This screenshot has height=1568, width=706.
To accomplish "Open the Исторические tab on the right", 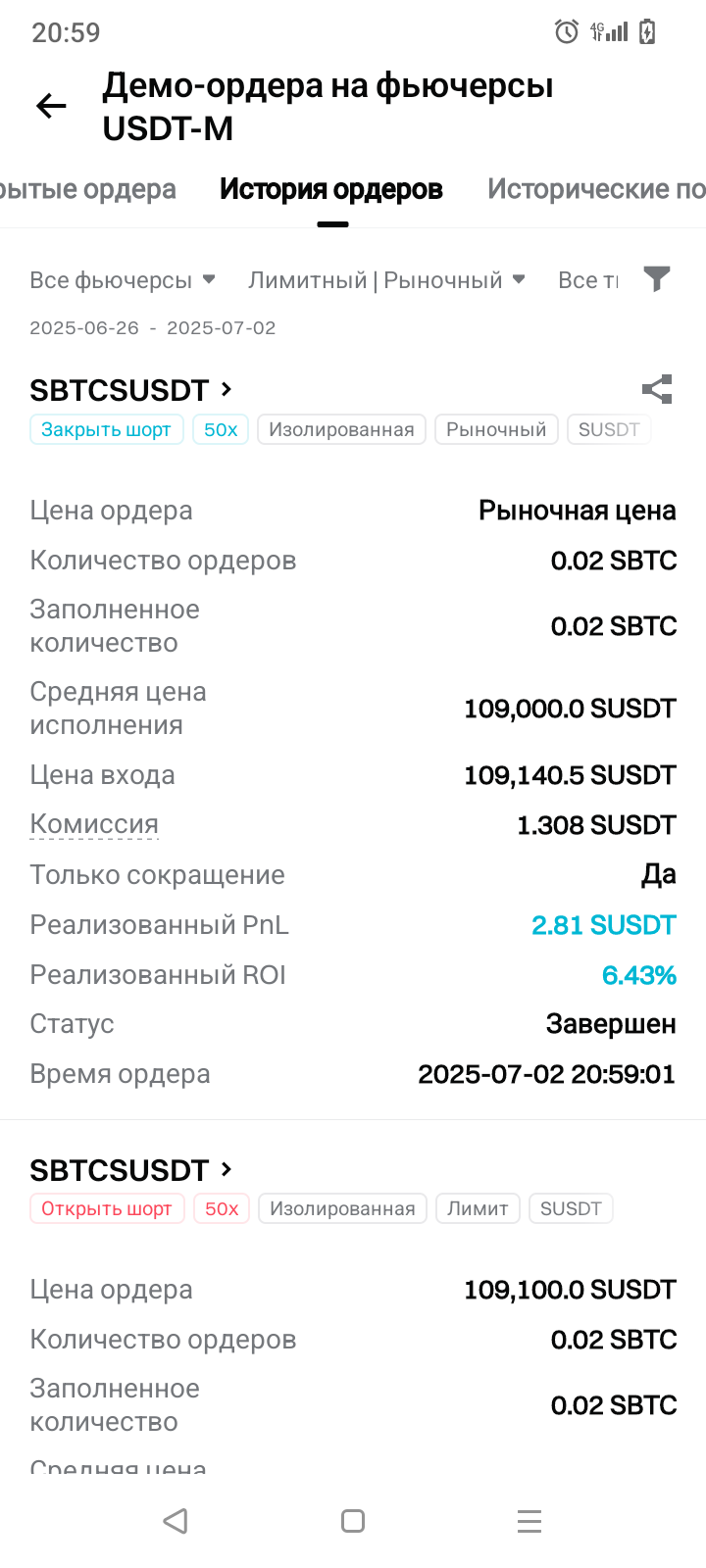I will 596,189.
